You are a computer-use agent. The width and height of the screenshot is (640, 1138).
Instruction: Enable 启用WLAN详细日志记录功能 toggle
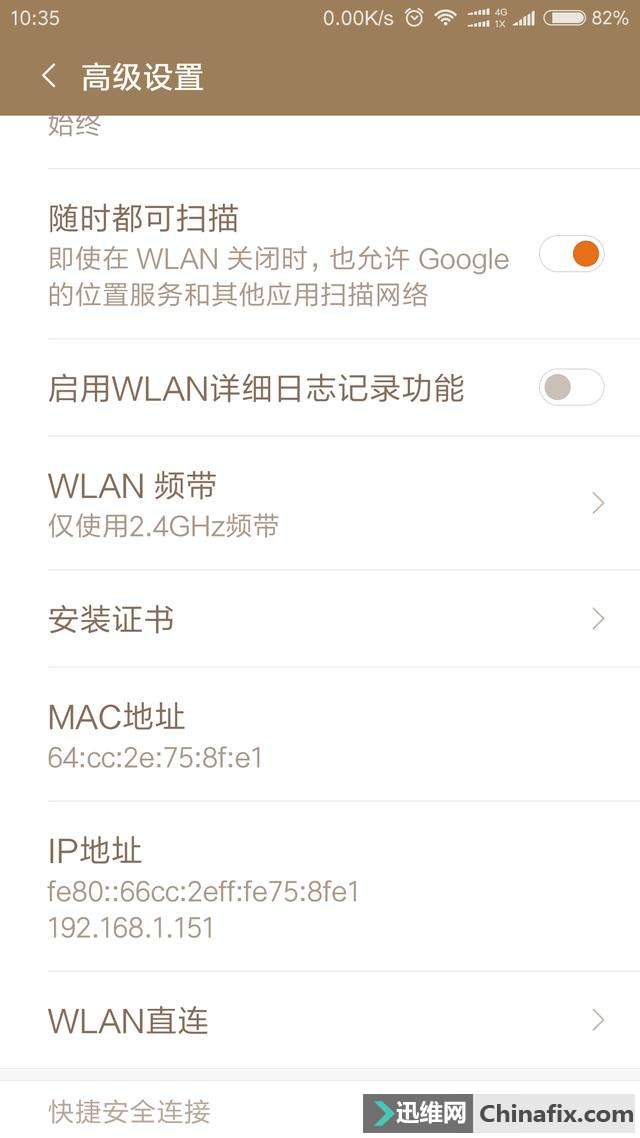point(571,387)
